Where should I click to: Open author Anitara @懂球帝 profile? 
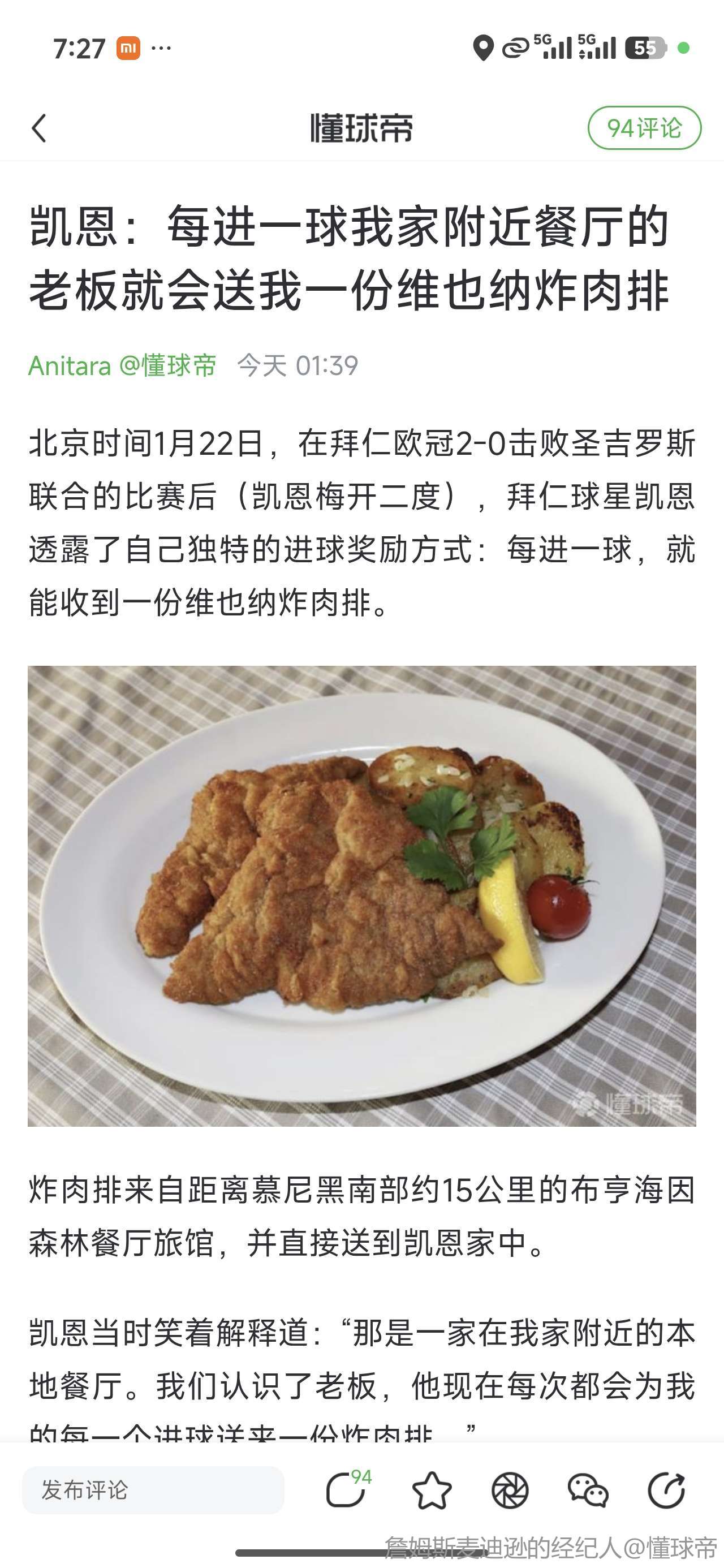tap(122, 366)
